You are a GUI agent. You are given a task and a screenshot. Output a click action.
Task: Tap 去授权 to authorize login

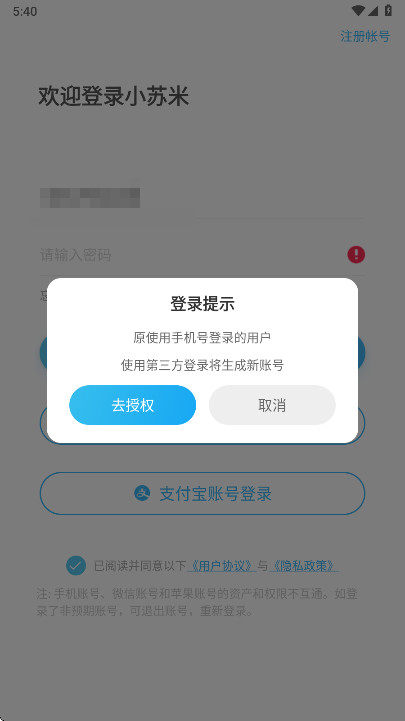pos(132,405)
